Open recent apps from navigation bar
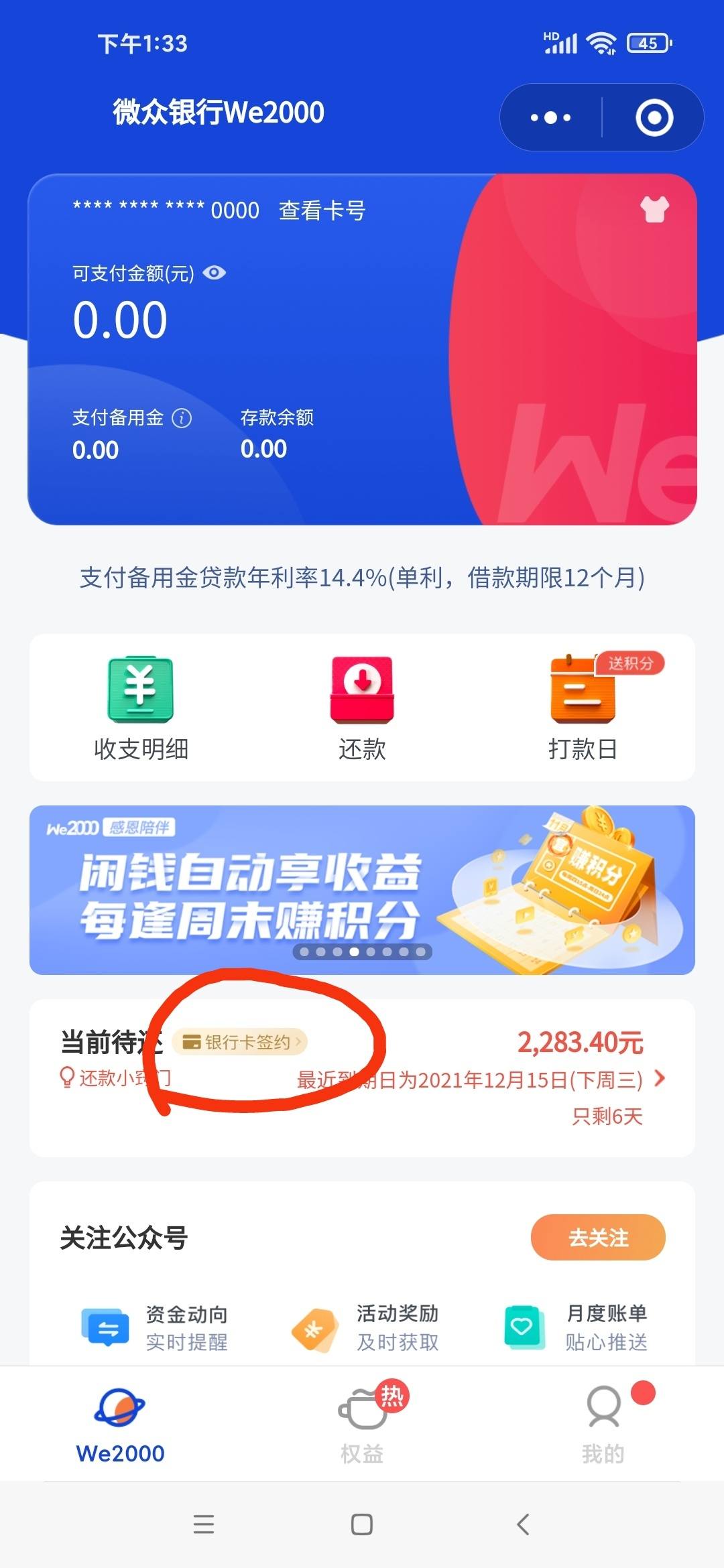Viewport: 724px width, 1568px height. pos(203,1524)
